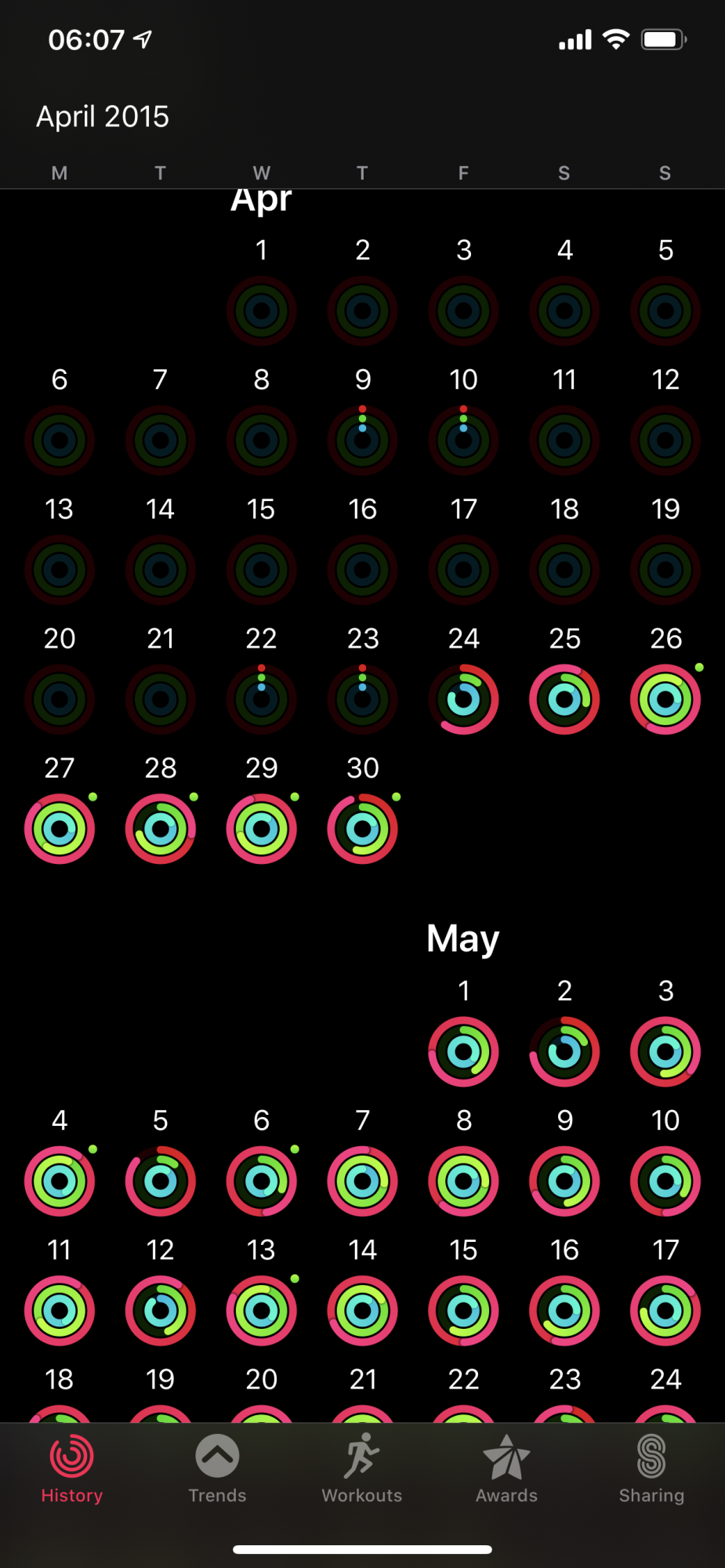View activity details for April 26
Screen dimensions: 725x1568
[665, 699]
